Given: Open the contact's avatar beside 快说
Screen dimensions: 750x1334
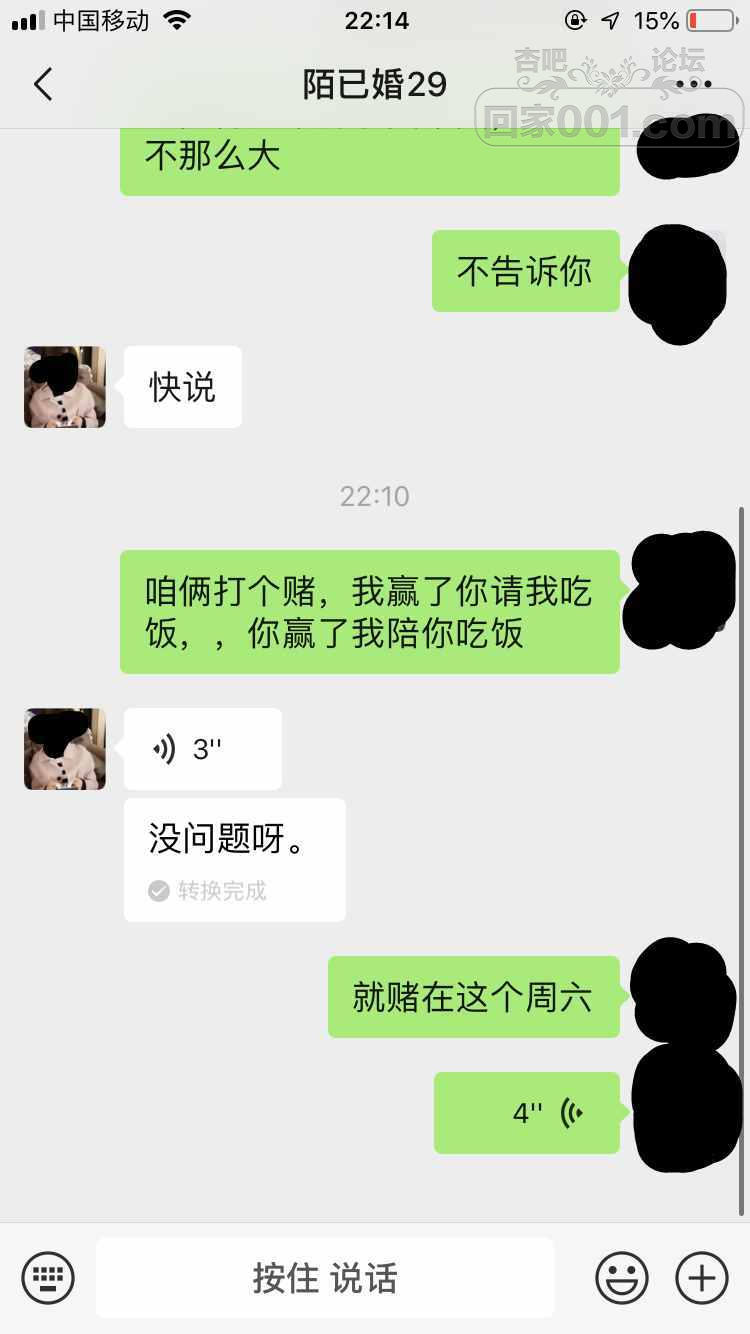Looking at the screenshot, I should pyautogui.click(x=65, y=387).
